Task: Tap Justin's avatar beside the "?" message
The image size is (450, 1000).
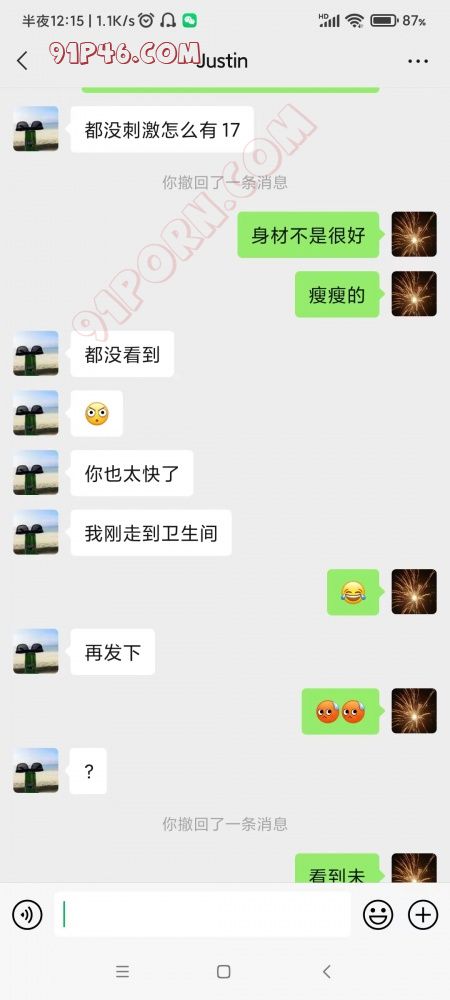Action: tap(36, 770)
